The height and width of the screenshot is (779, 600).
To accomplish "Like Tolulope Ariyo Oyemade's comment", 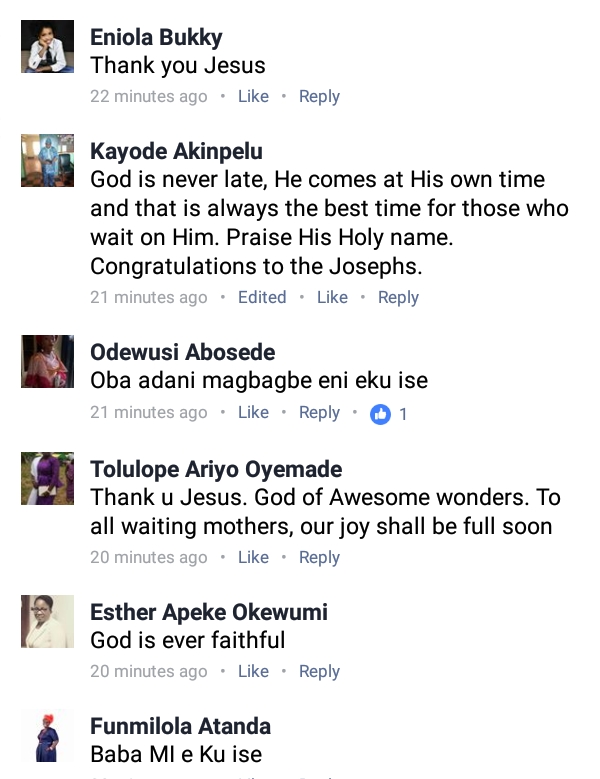I will pos(253,558).
